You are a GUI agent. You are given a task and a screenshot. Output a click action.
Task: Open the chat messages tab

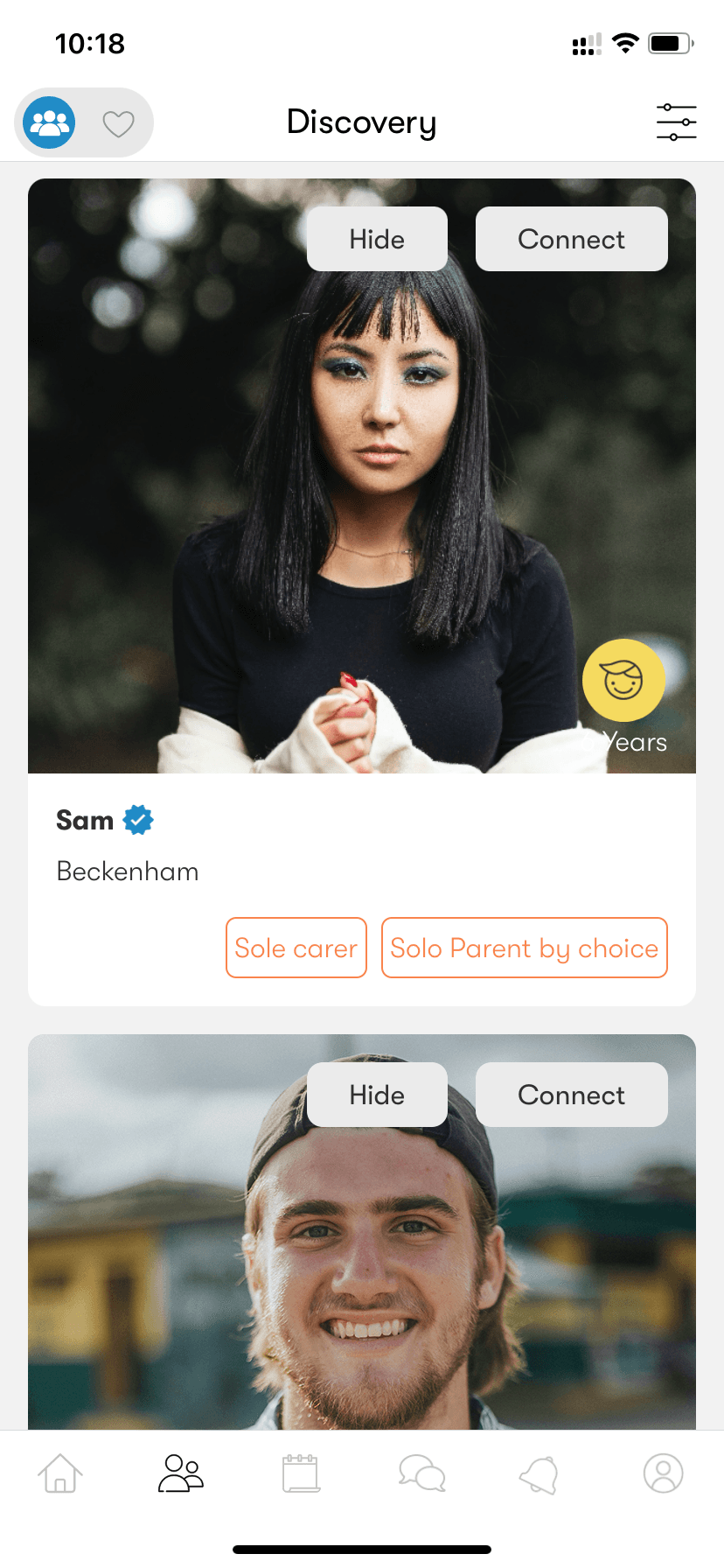[422, 1473]
